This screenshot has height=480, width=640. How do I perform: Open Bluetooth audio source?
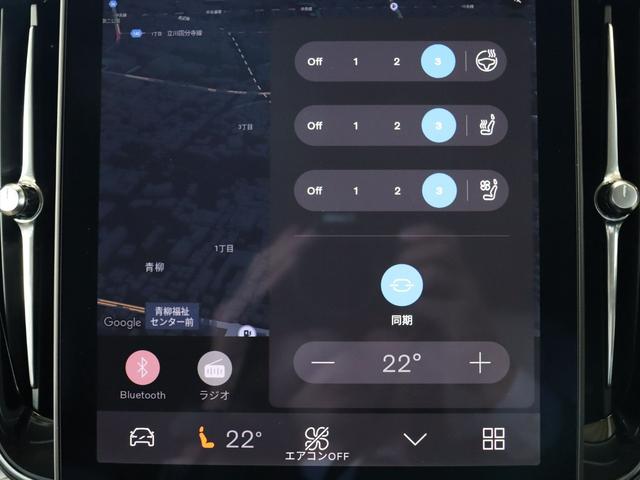[142, 369]
